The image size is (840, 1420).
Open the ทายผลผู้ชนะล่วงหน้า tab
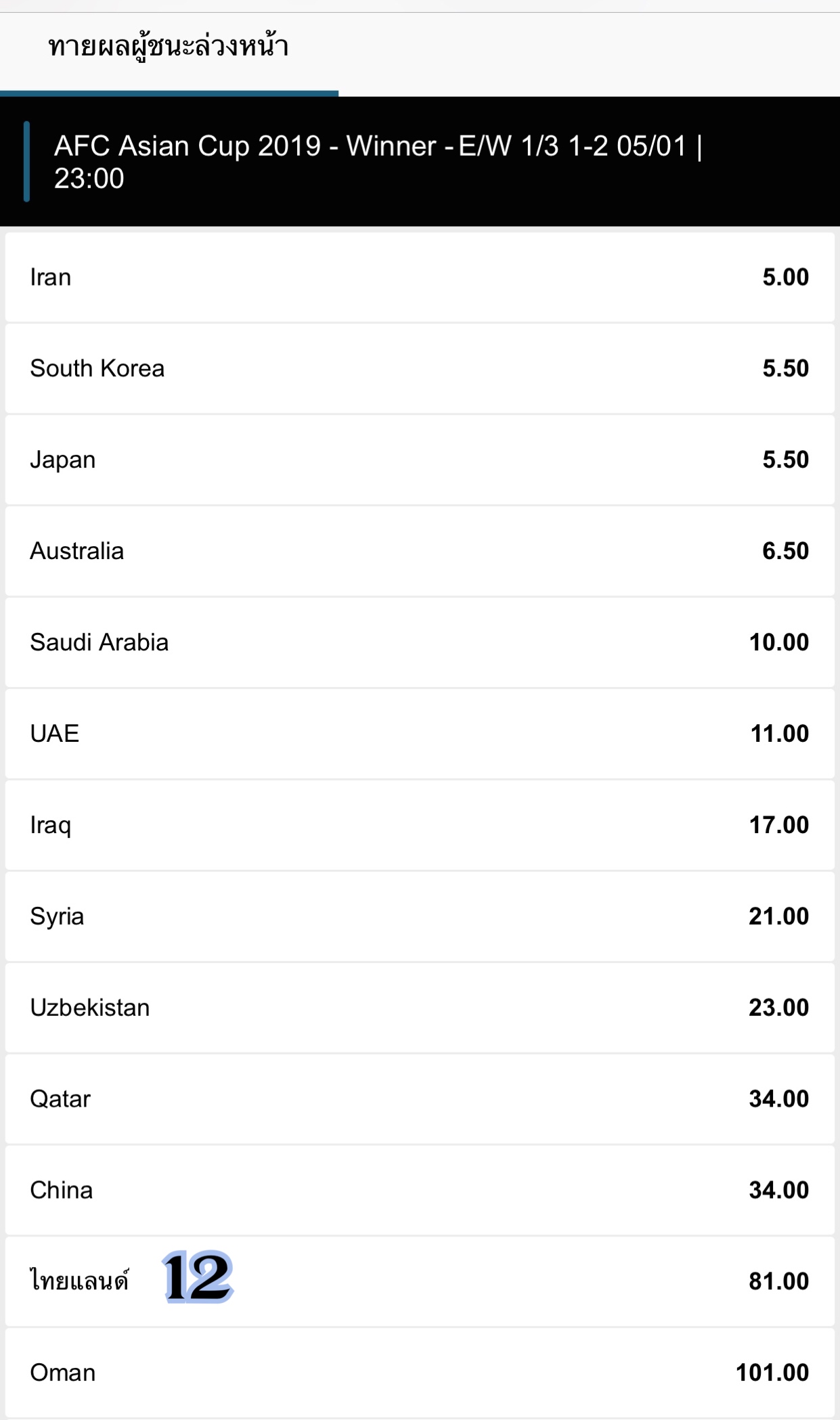[x=169, y=47]
